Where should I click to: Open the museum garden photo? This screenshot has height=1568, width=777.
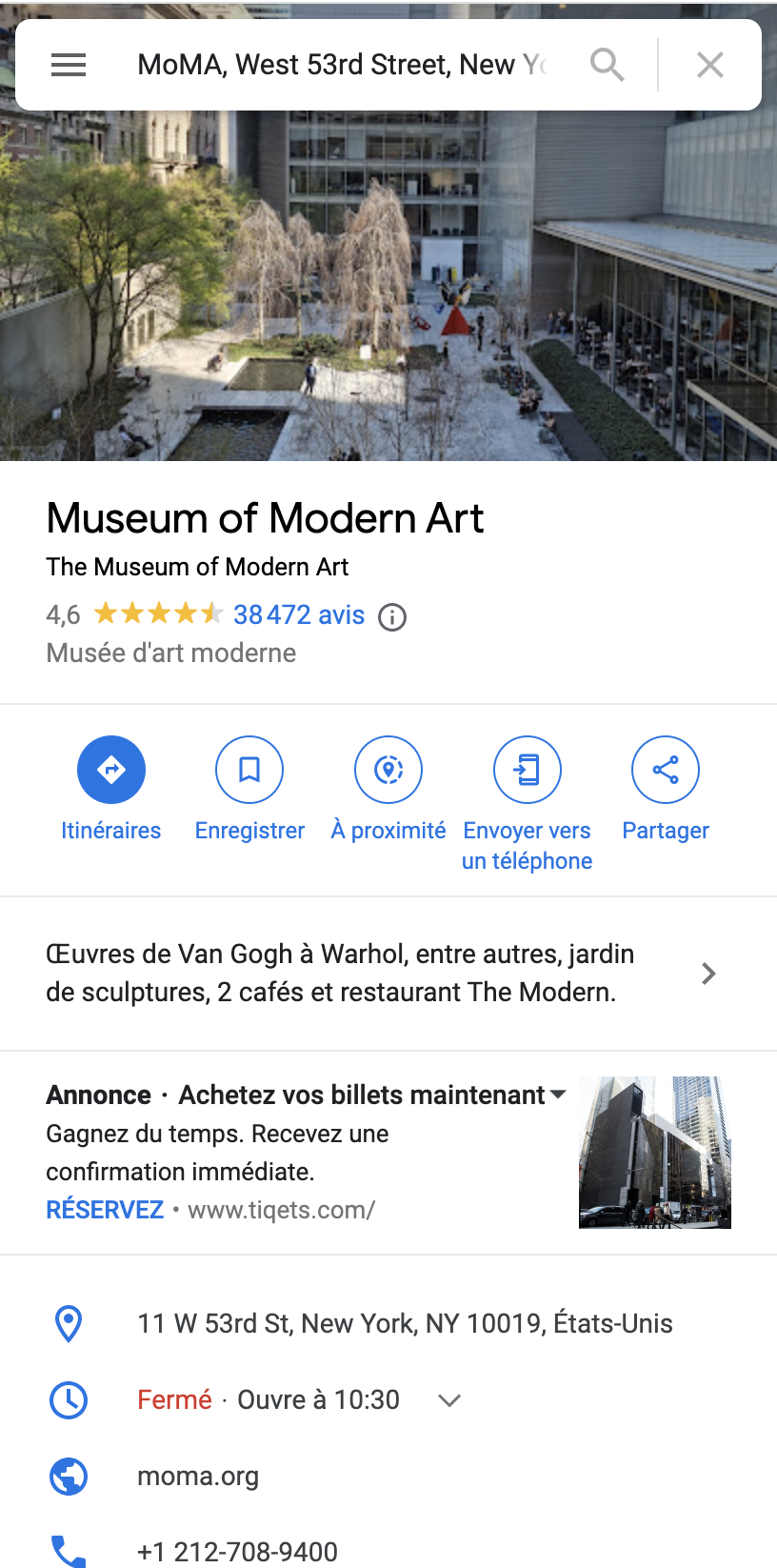(x=388, y=286)
